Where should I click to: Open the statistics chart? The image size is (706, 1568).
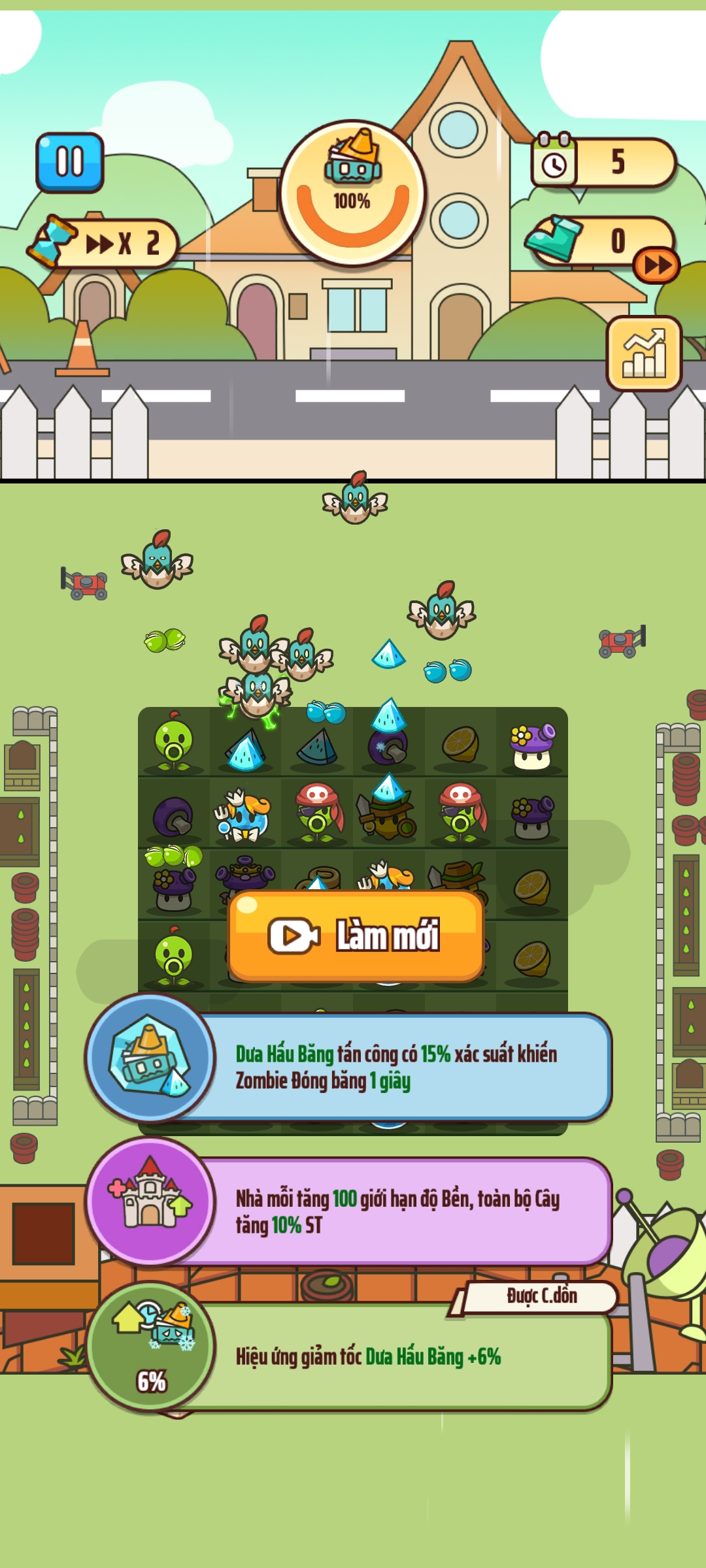[643, 353]
